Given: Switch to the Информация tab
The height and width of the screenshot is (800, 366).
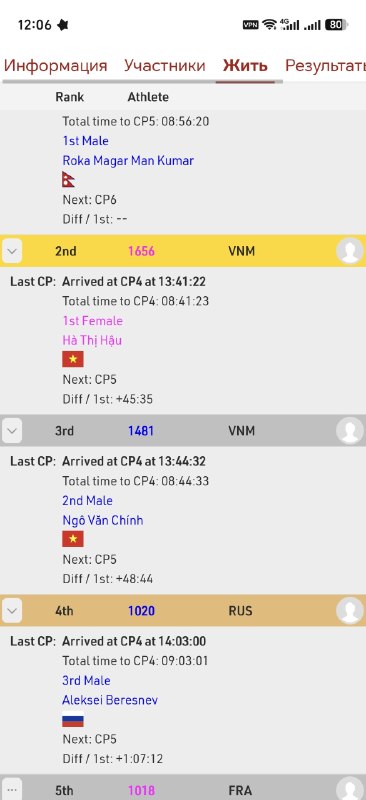Looking at the screenshot, I should (x=56, y=65).
